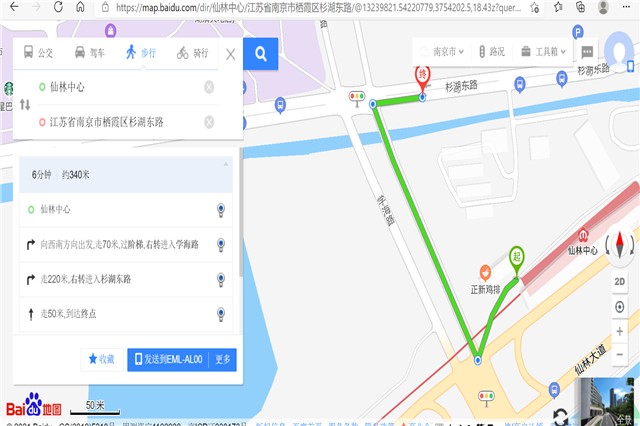Reset map orientation with the compass
This screenshot has width=640, height=426.
619,246
